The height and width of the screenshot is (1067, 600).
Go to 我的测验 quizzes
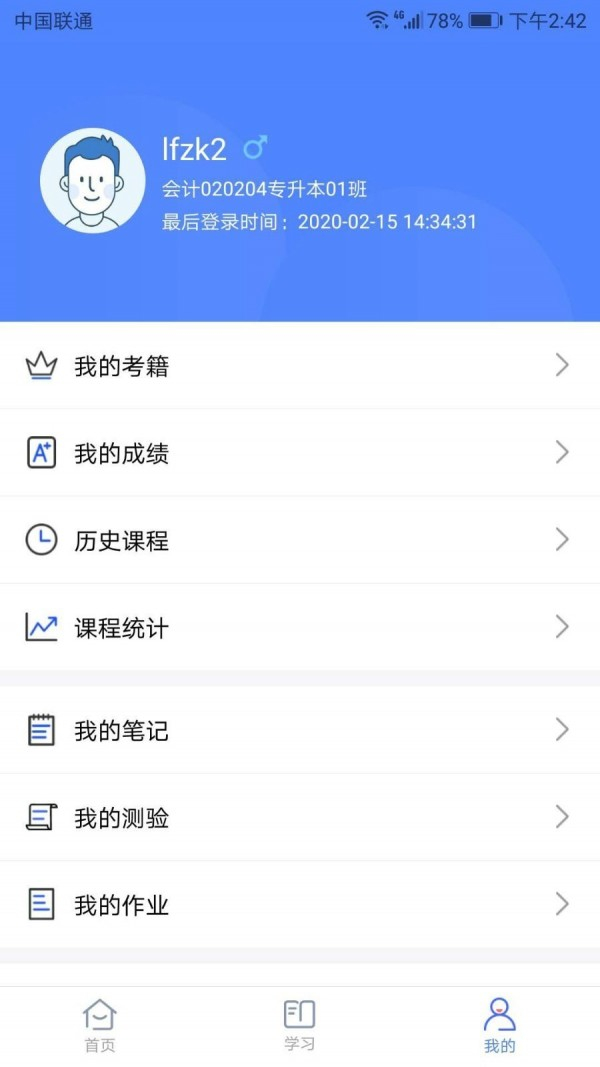click(300, 817)
